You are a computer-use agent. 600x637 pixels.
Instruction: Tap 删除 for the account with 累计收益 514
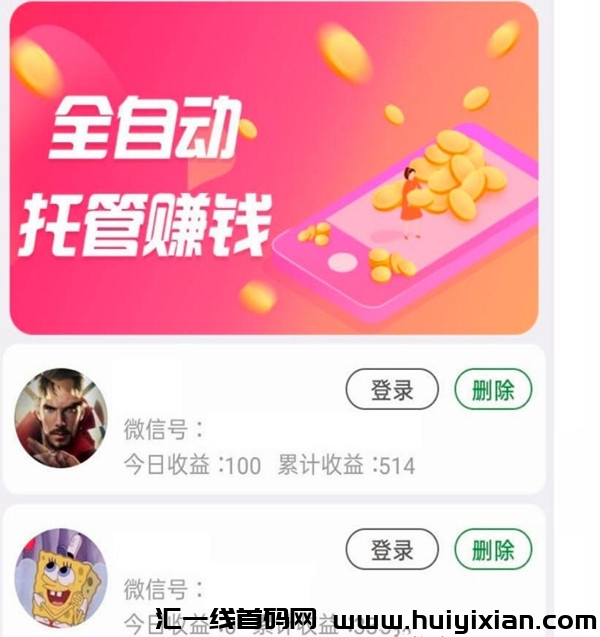pyautogui.click(x=493, y=389)
